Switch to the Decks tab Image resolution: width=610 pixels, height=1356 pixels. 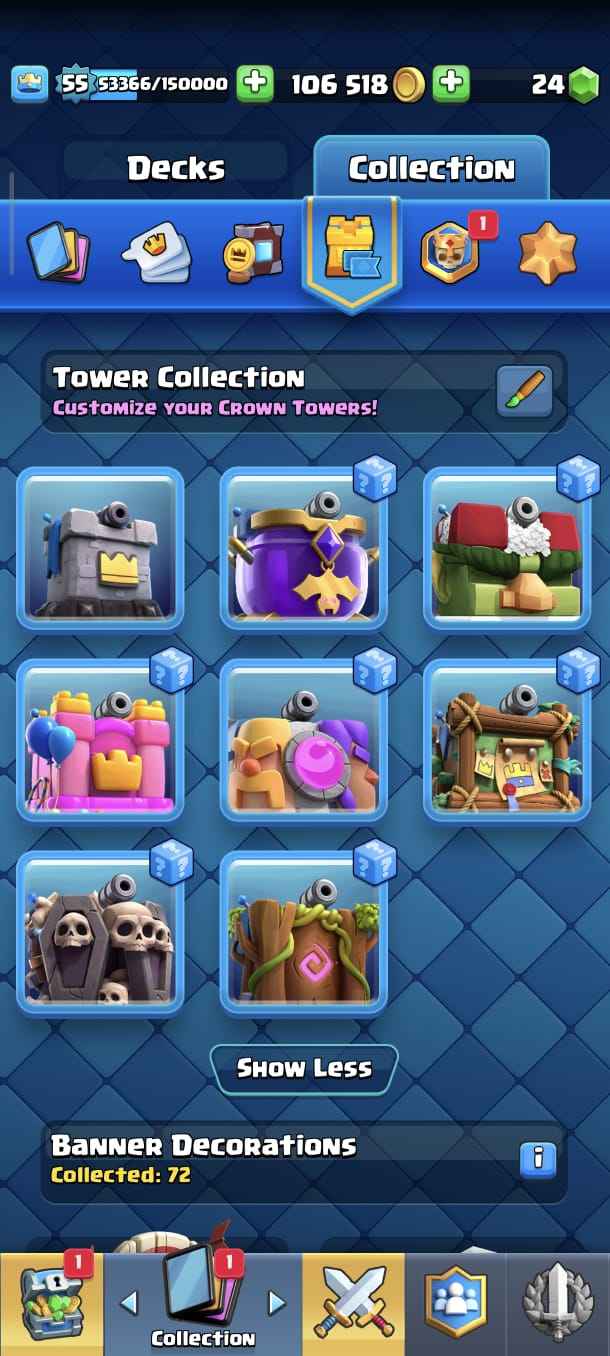[x=176, y=168]
